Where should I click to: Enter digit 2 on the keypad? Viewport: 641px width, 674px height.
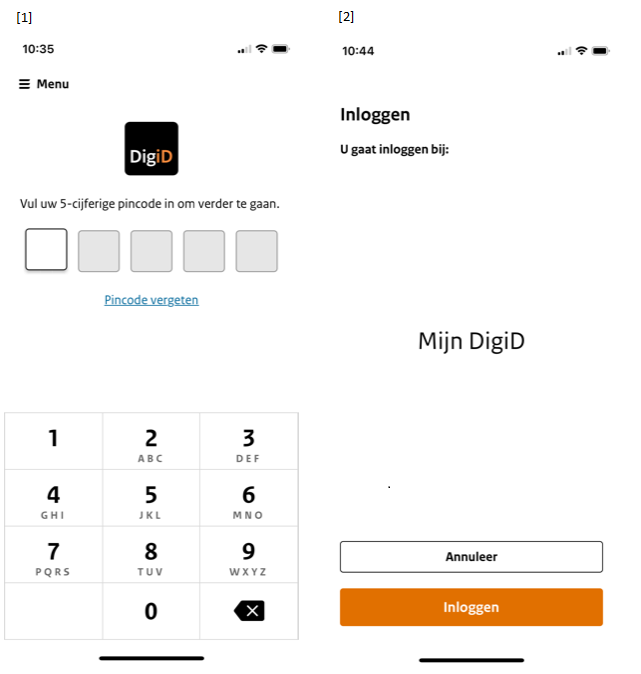click(151, 442)
